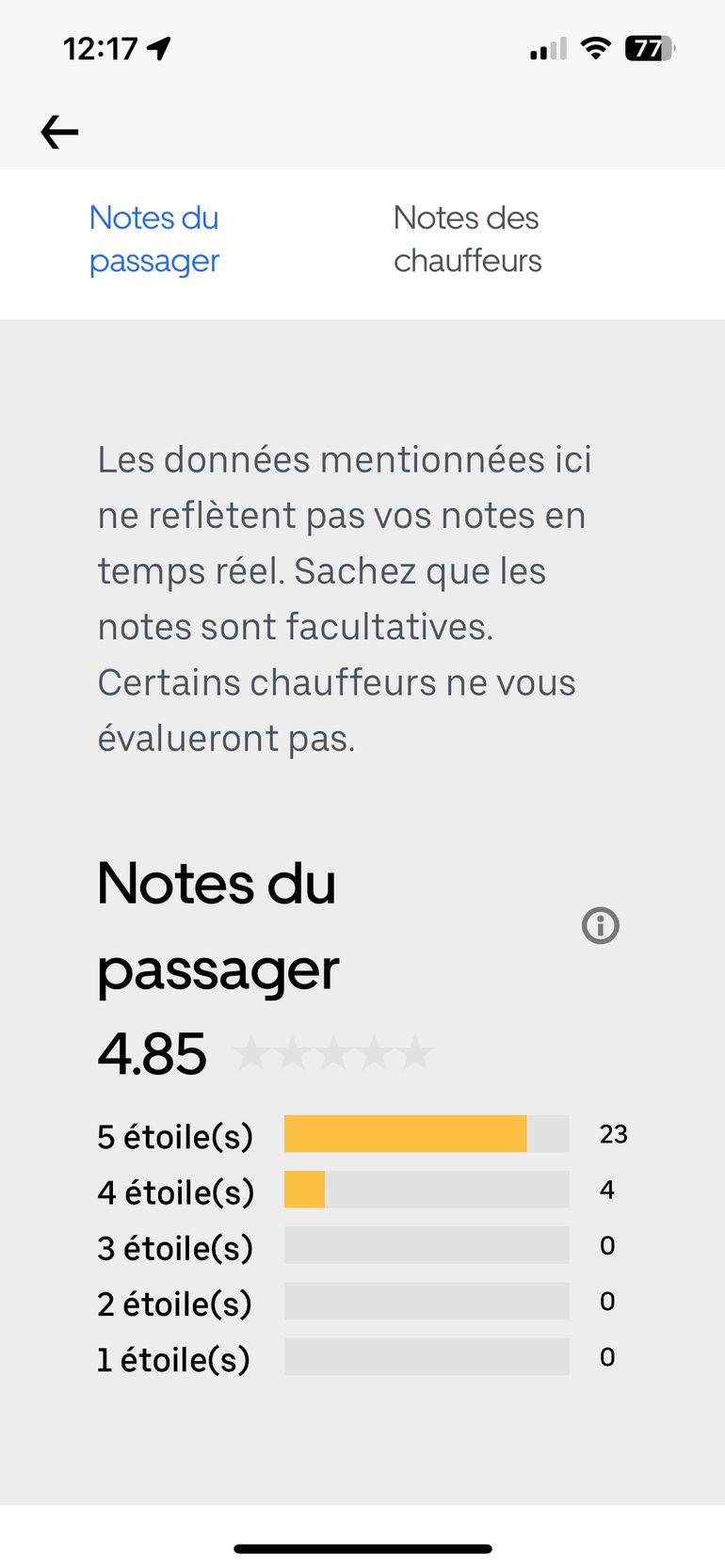Switch to the Notes des chauffeurs tab
This screenshot has height=1568, width=725.
coord(467,239)
